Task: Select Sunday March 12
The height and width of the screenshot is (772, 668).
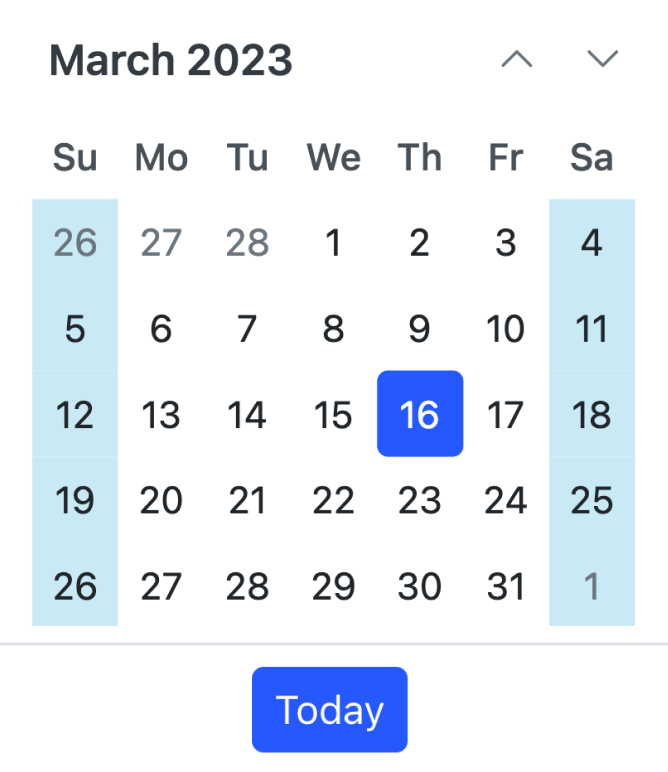Action: (x=75, y=414)
